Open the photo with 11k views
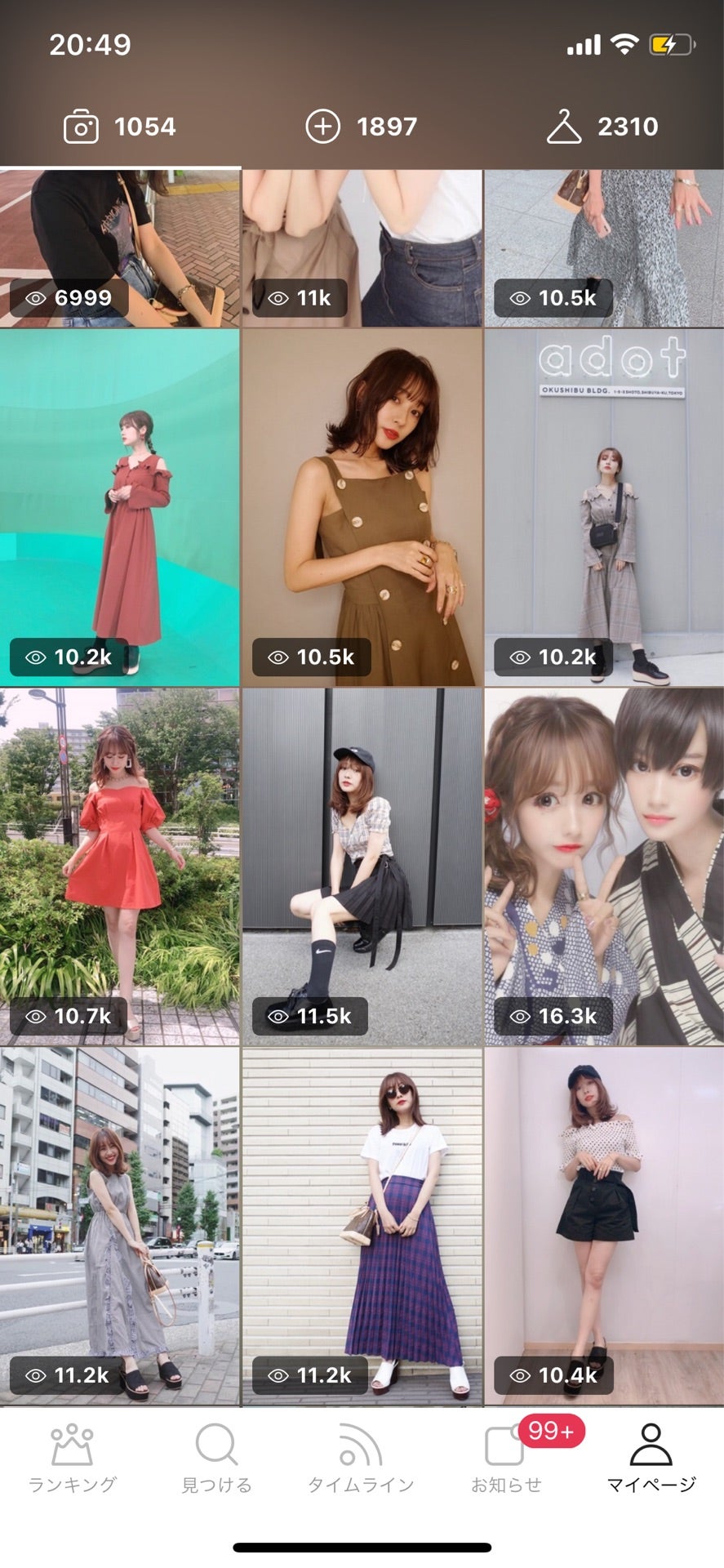Viewport: 724px width, 1568px height. [362, 248]
